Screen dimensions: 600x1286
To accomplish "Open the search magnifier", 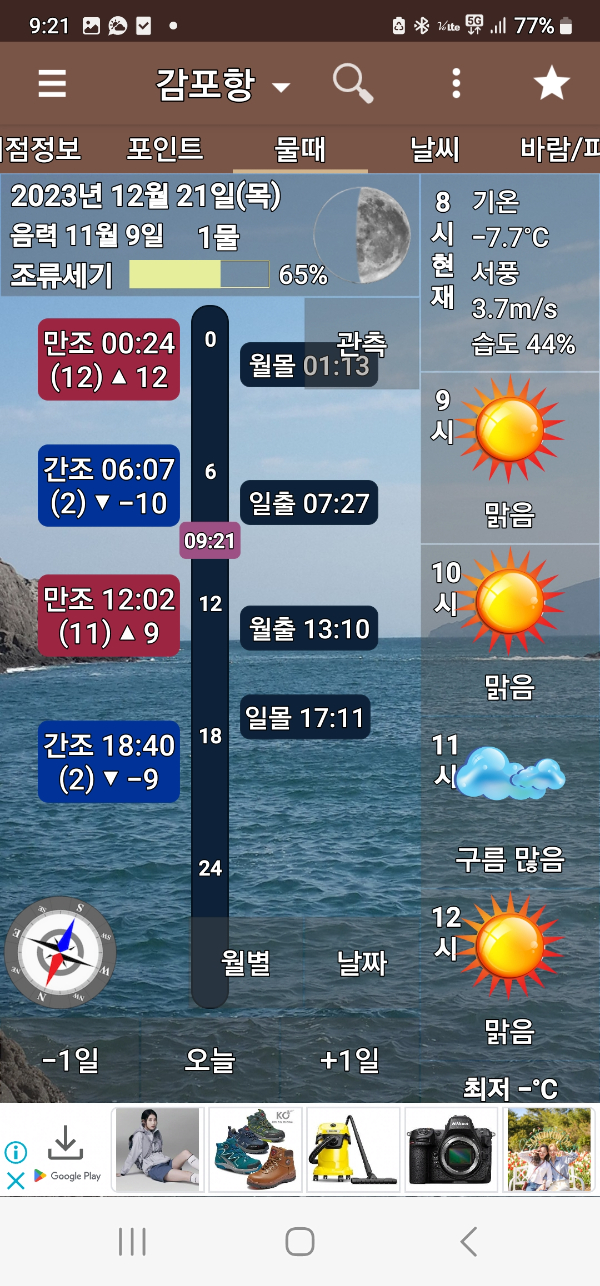I will pos(352,83).
